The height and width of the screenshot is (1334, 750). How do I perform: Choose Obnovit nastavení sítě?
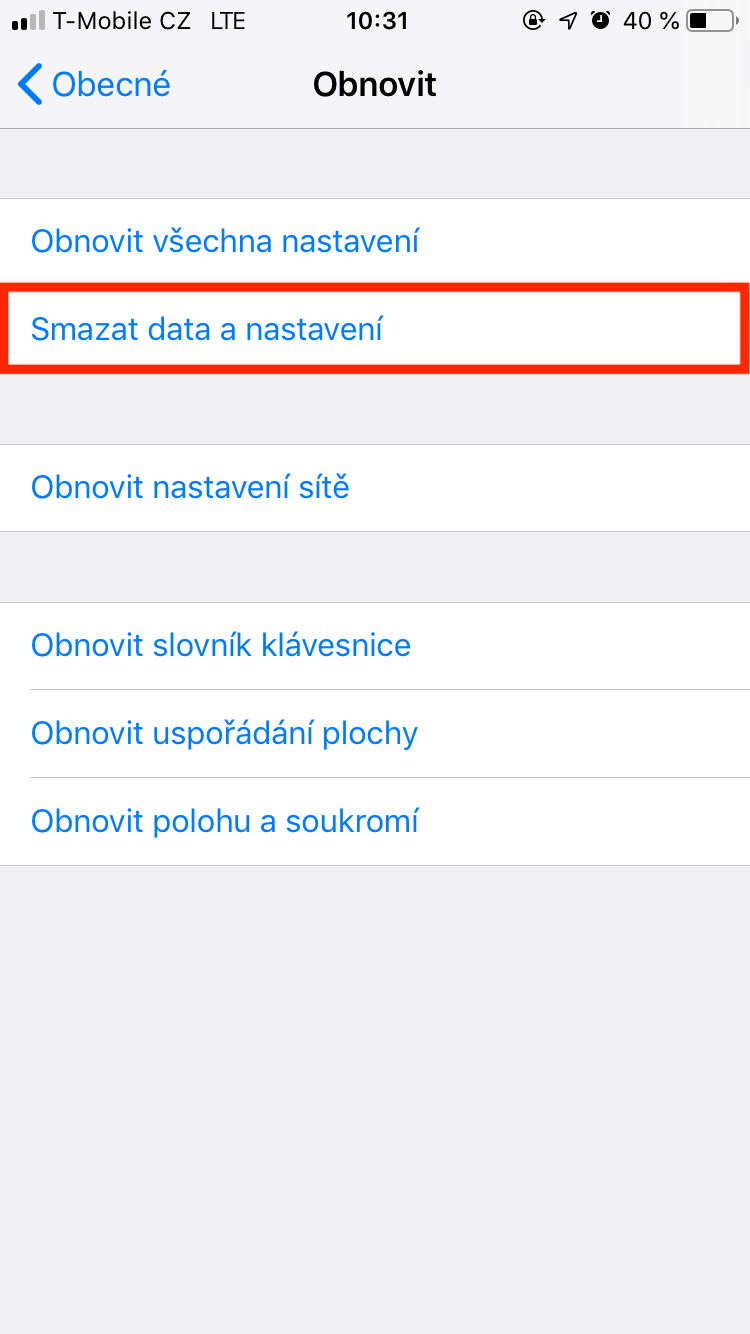[x=190, y=488]
